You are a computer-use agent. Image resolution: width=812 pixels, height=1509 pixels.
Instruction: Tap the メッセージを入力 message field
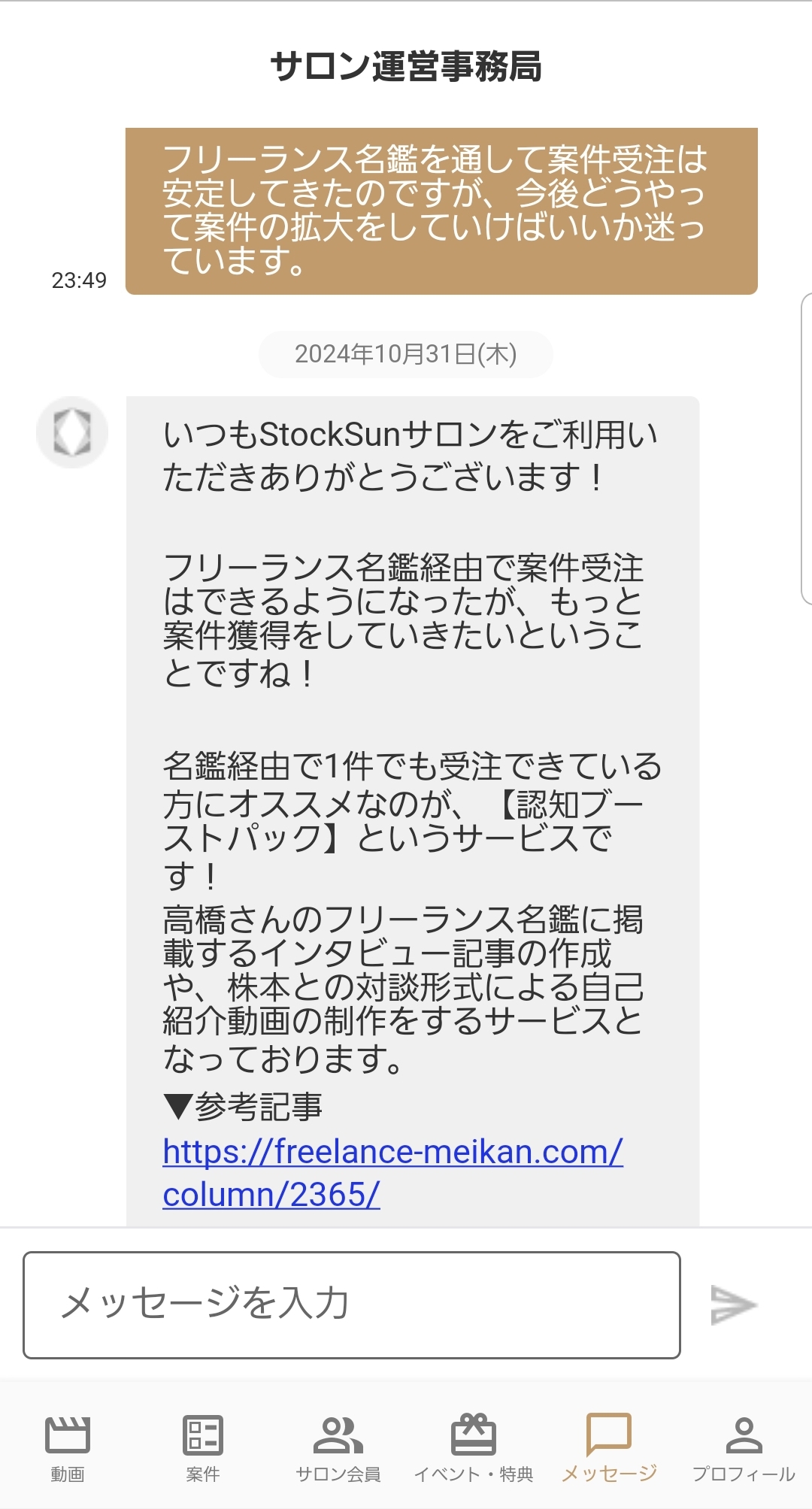352,1304
